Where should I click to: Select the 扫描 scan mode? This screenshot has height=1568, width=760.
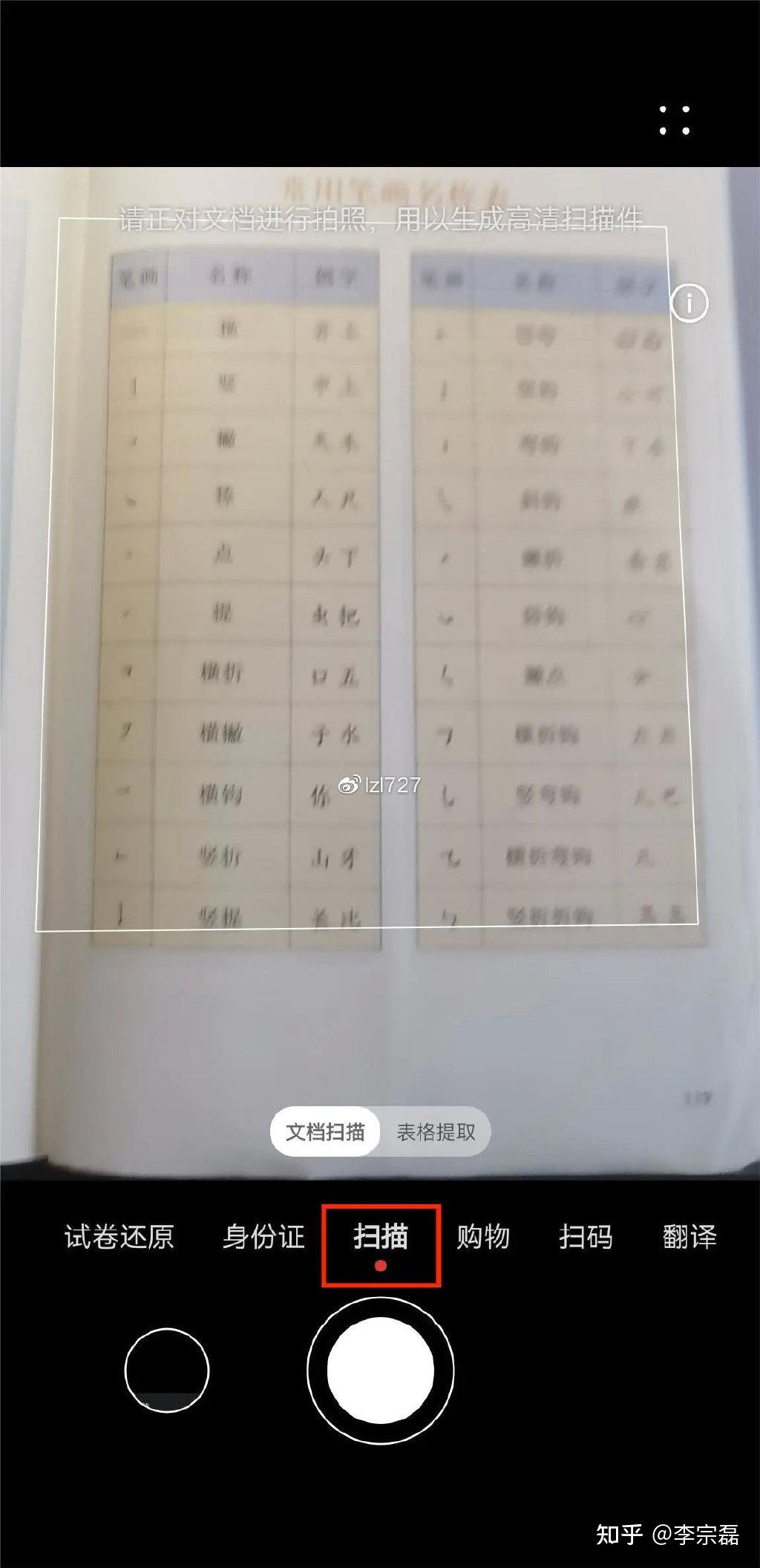(381, 1237)
